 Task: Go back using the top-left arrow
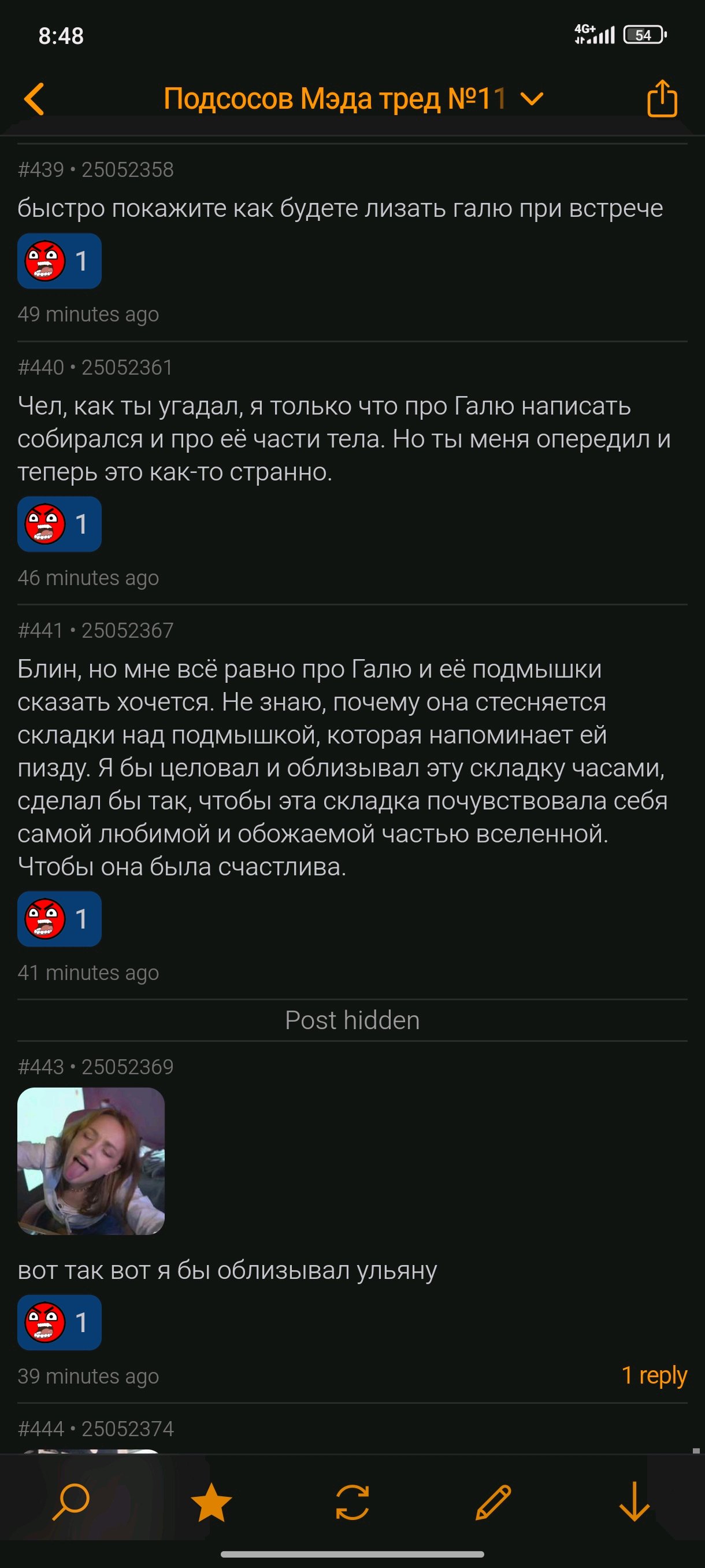point(34,99)
